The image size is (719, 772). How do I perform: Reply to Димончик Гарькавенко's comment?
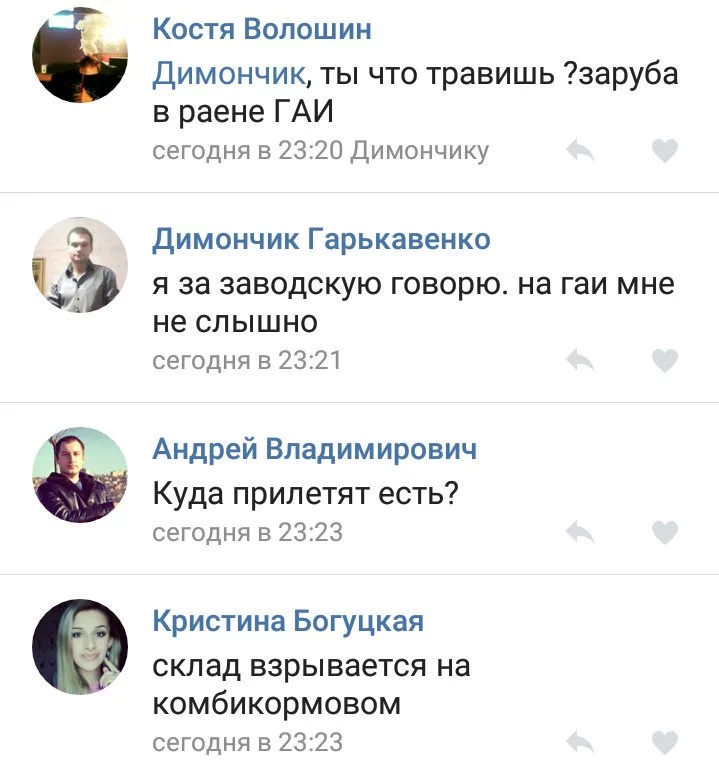click(581, 360)
